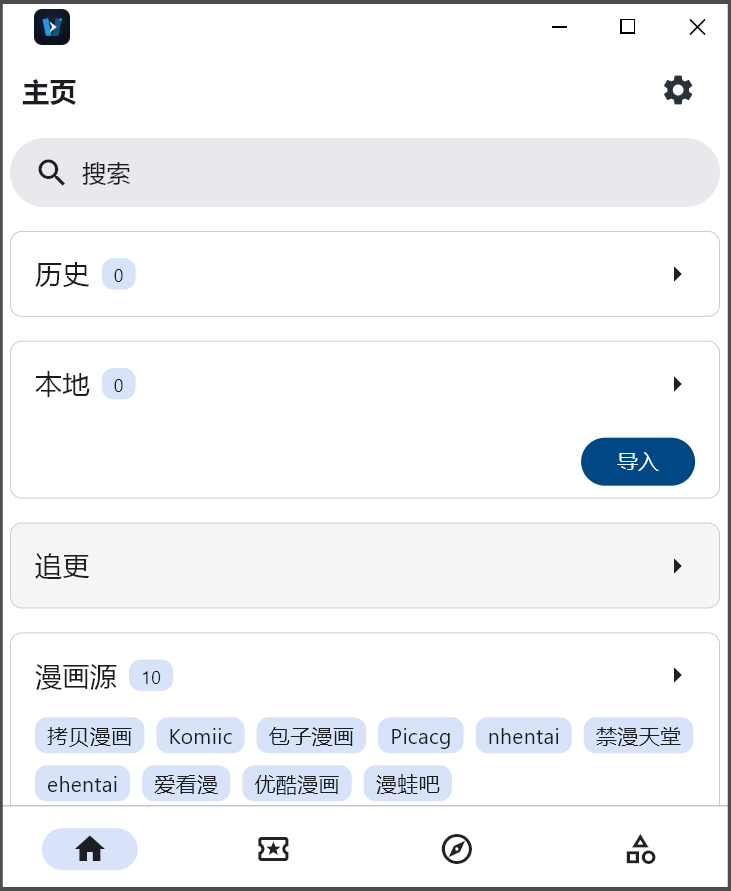Open the settings gear
The image size is (731, 891).
[x=678, y=90]
